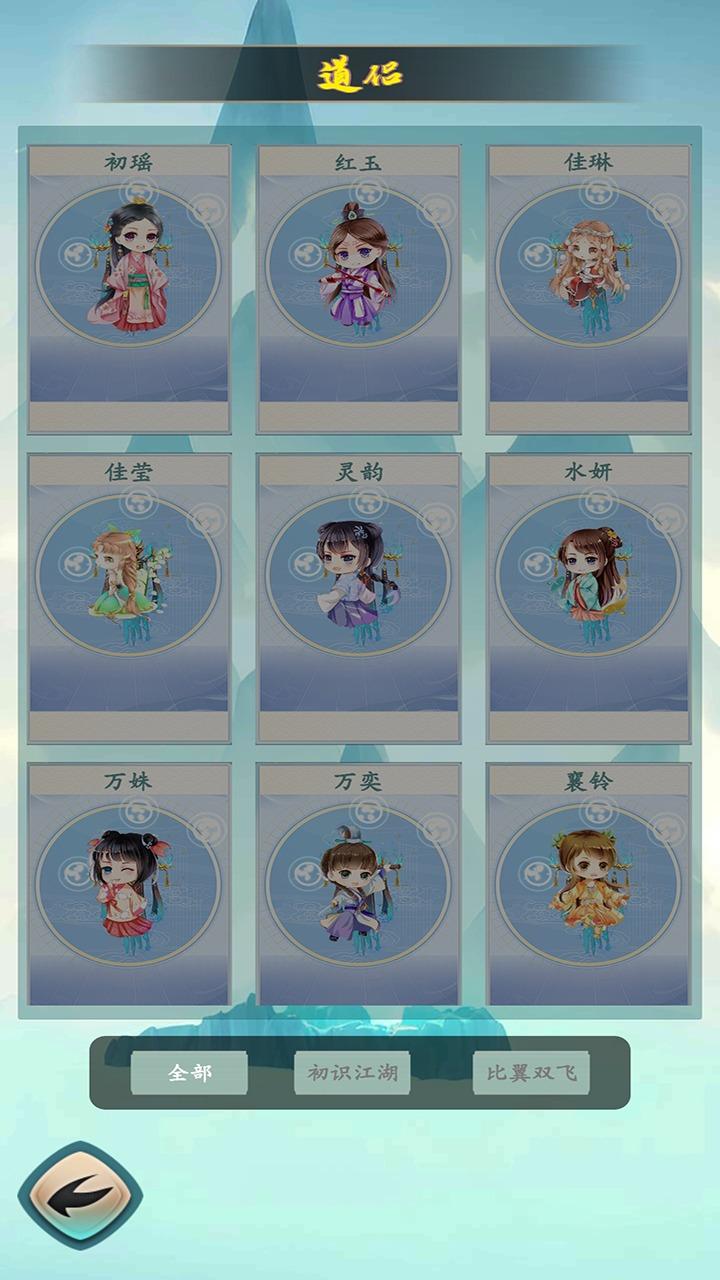The height and width of the screenshot is (1280, 720).
Task: Go back using the arrow button
Action: click(80, 1195)
